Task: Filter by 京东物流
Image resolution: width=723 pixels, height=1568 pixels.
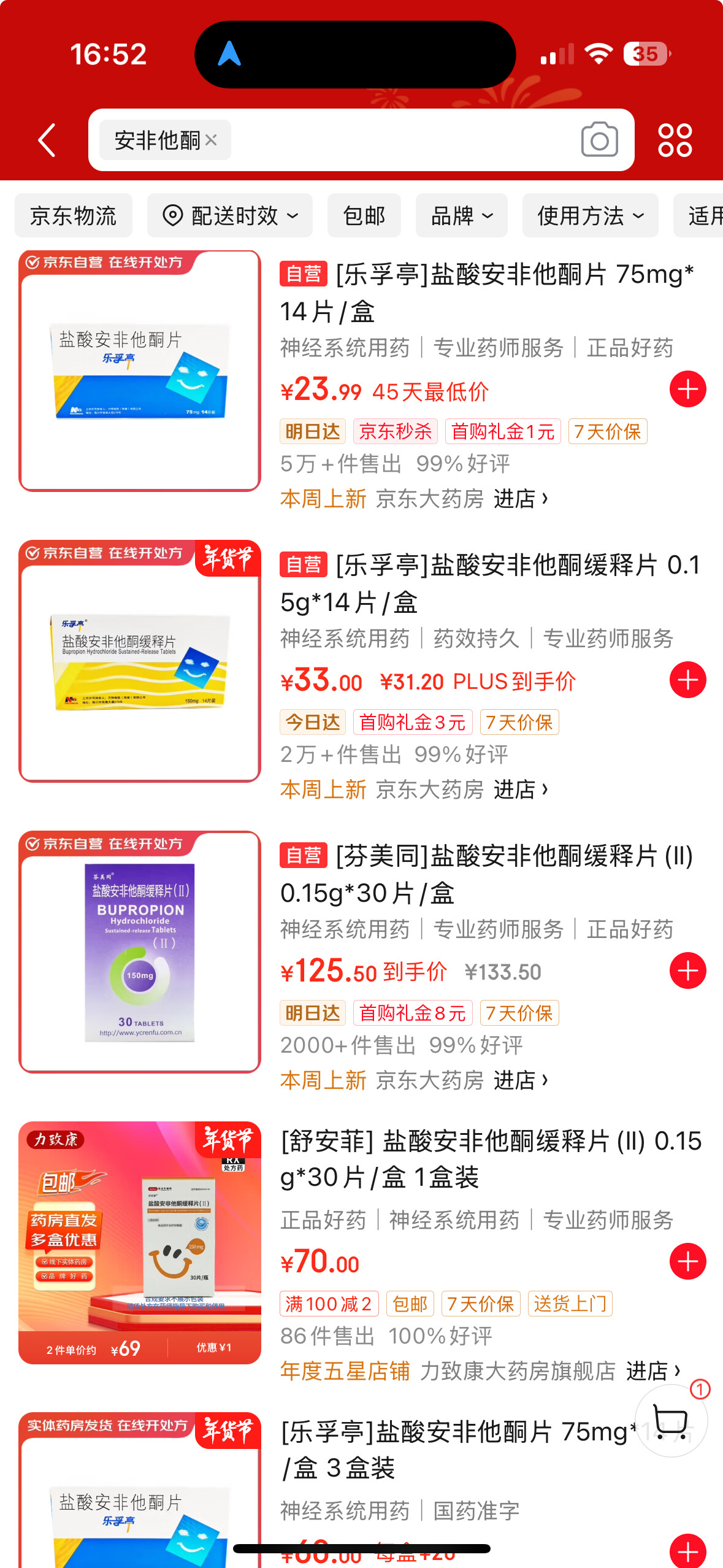Action: click(74, 215)
